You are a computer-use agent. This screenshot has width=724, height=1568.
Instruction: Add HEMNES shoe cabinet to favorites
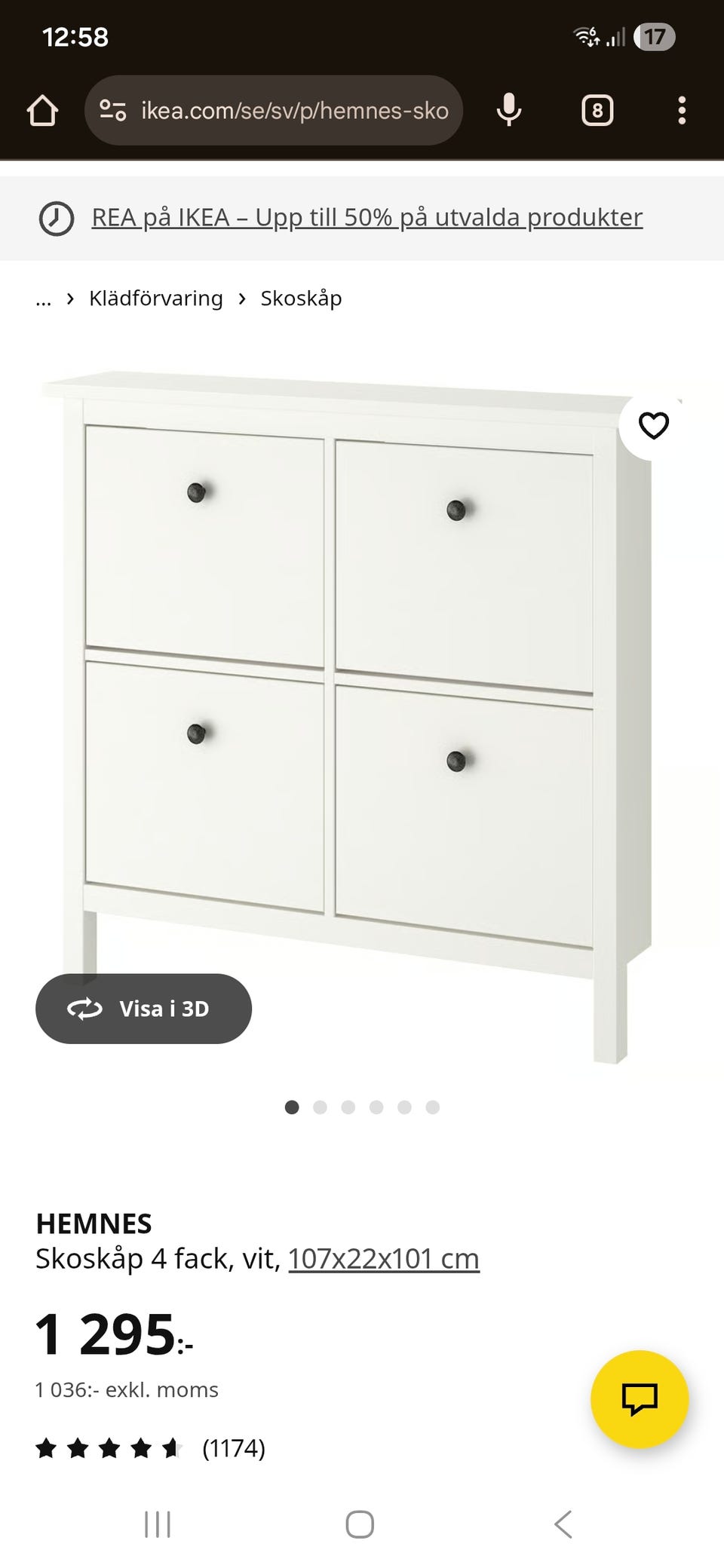[653, 426]
